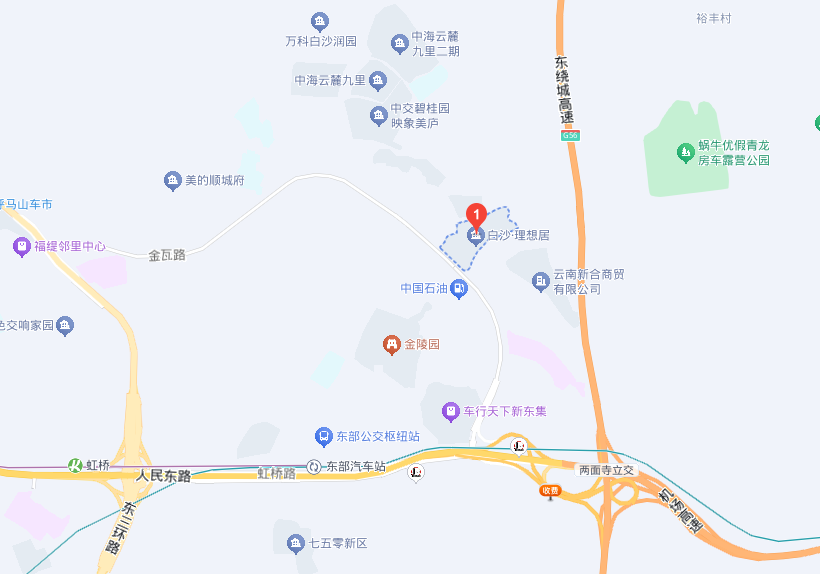Tap the 东部汽车站 metro station marker
Screen dimensions: 820x574
[313, 466]
